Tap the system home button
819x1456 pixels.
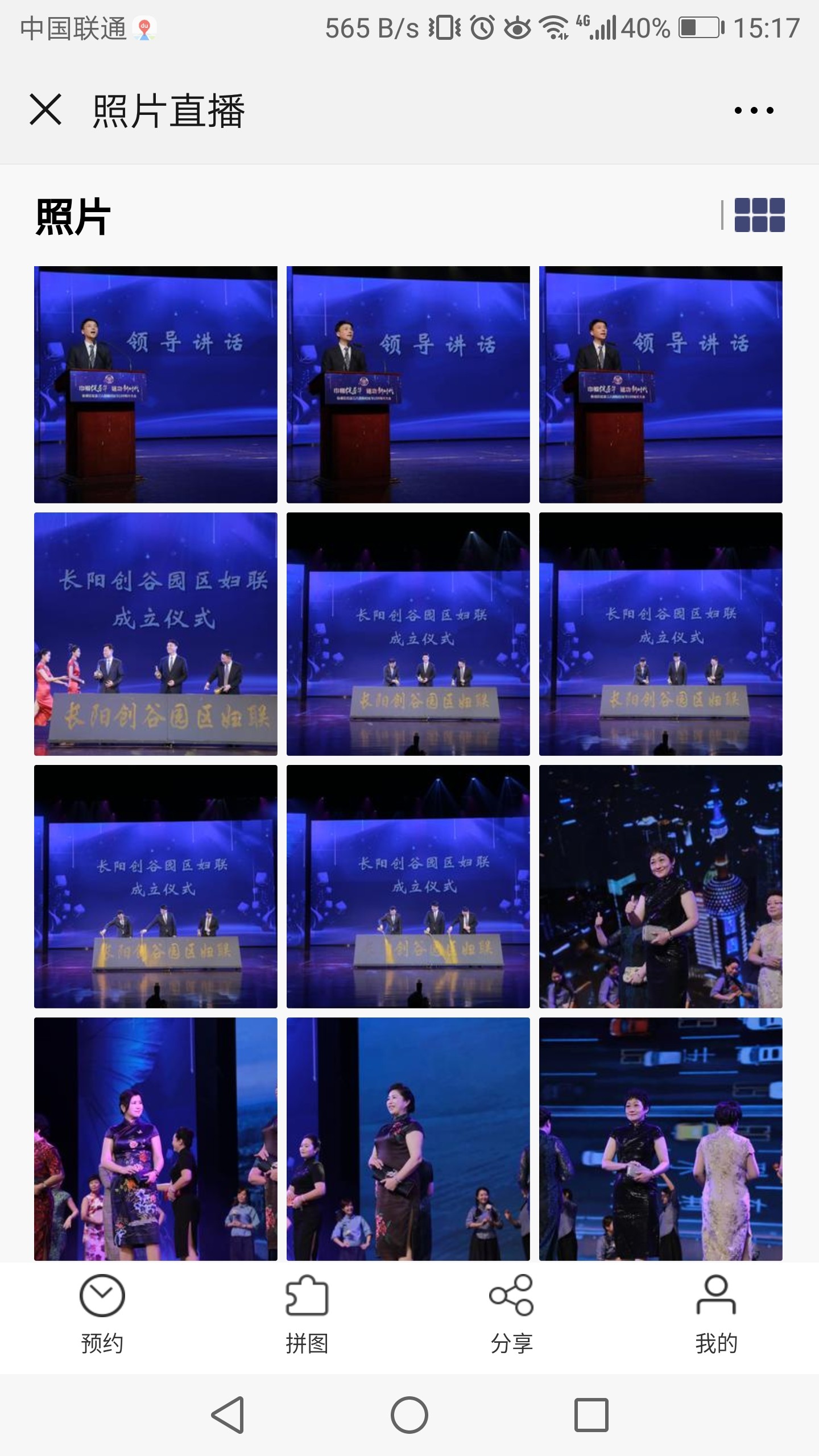[x=409, y=1415]
